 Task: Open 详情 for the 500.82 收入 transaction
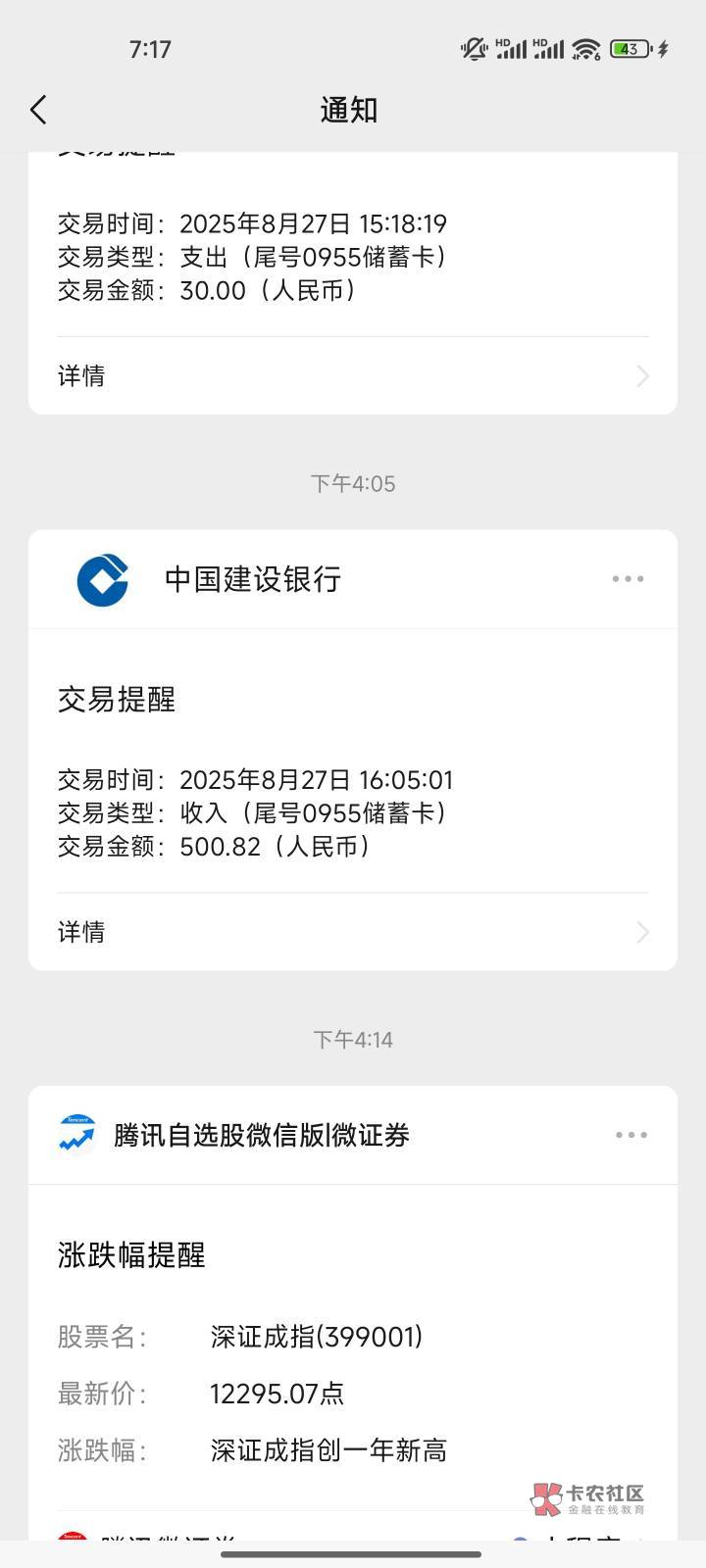353,932
